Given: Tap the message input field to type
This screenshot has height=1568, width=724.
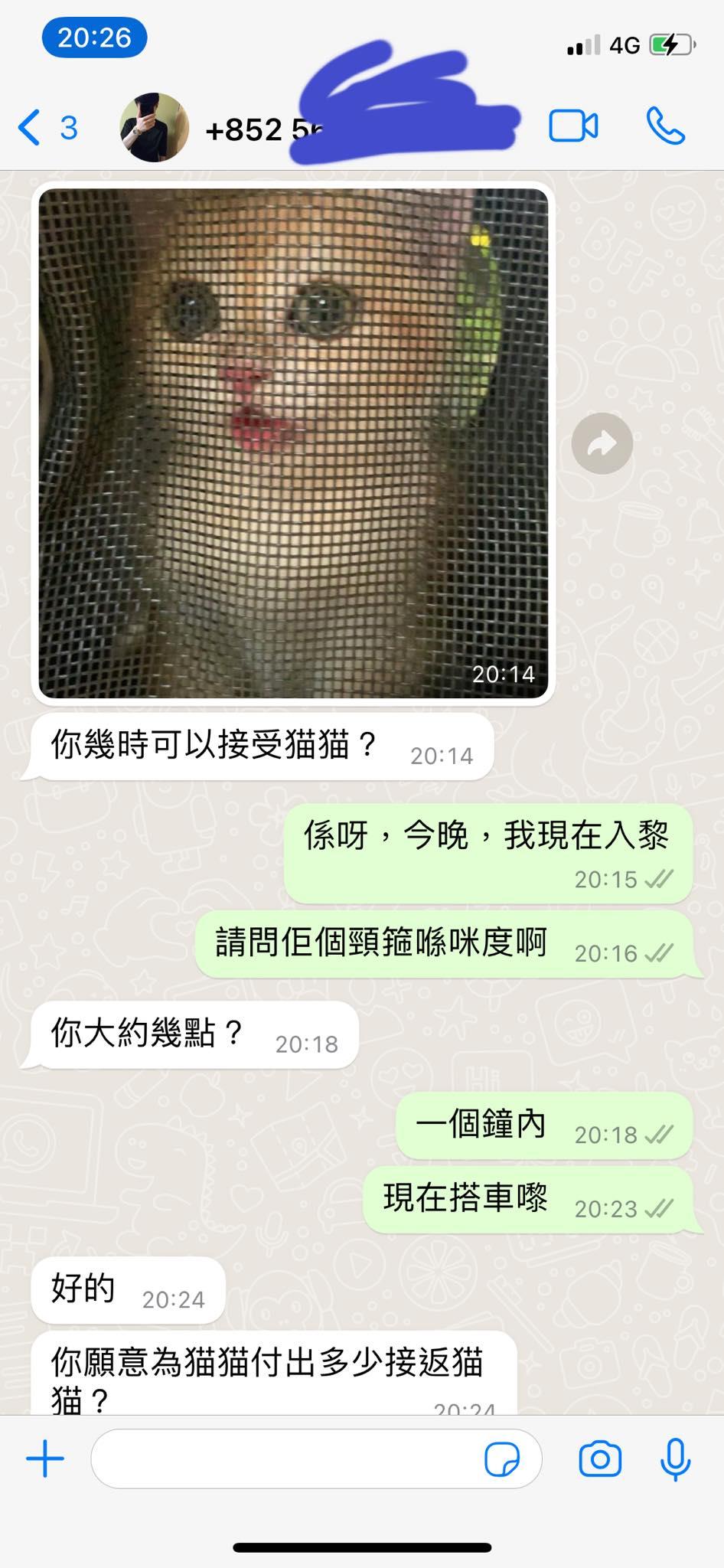Looking at the screenshot, I should coord(291,1458).
